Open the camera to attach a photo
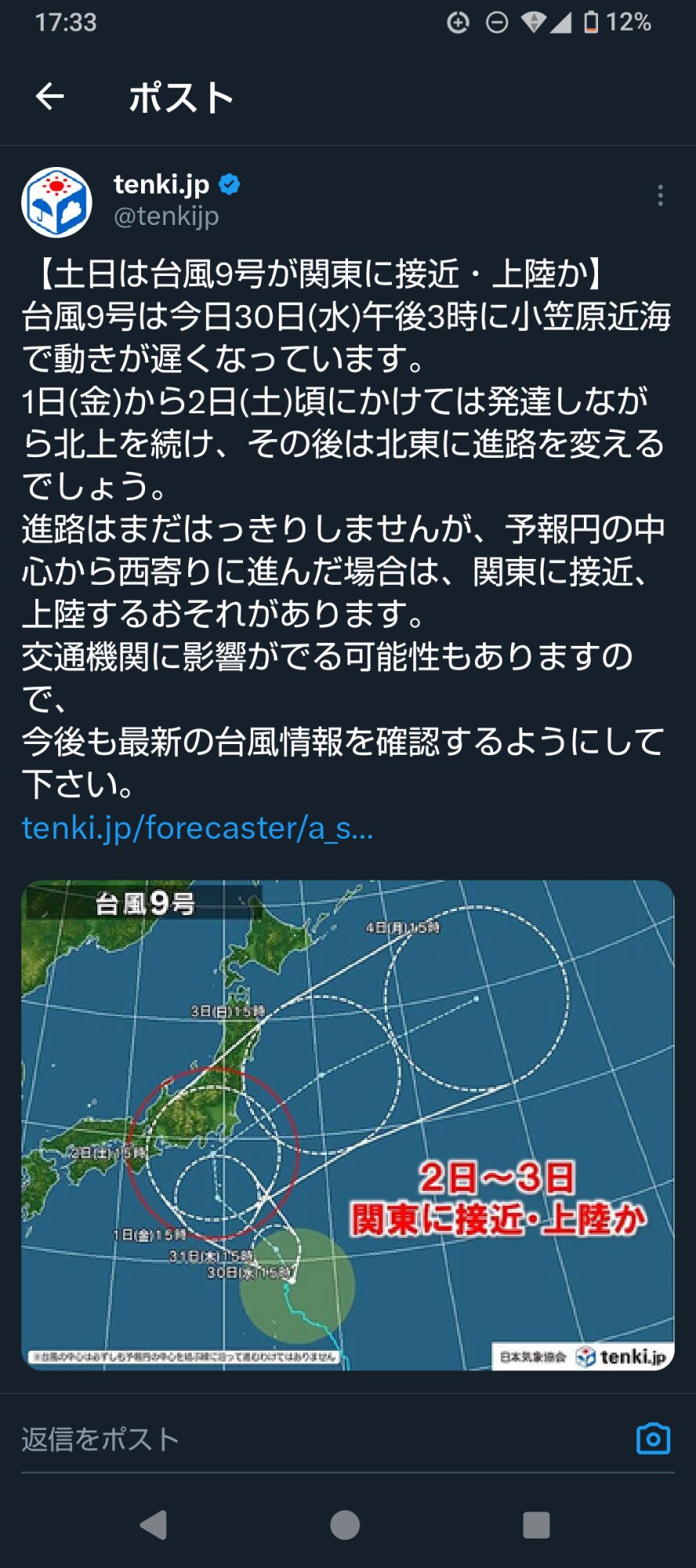The width and height of the screenshot is (696, 1568). click(653, 1439)
